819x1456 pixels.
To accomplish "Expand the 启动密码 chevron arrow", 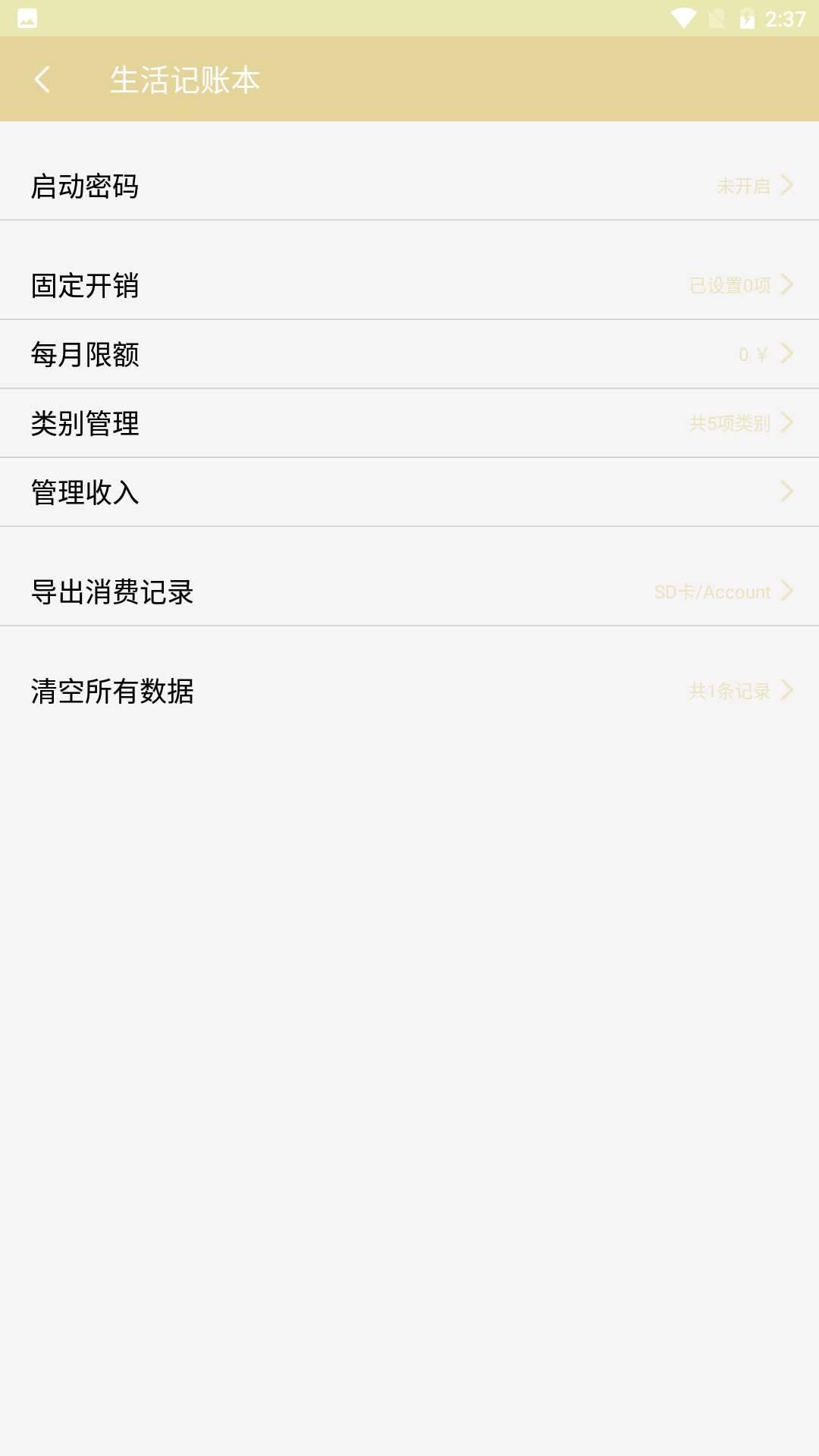I will (x=789, y=187).
